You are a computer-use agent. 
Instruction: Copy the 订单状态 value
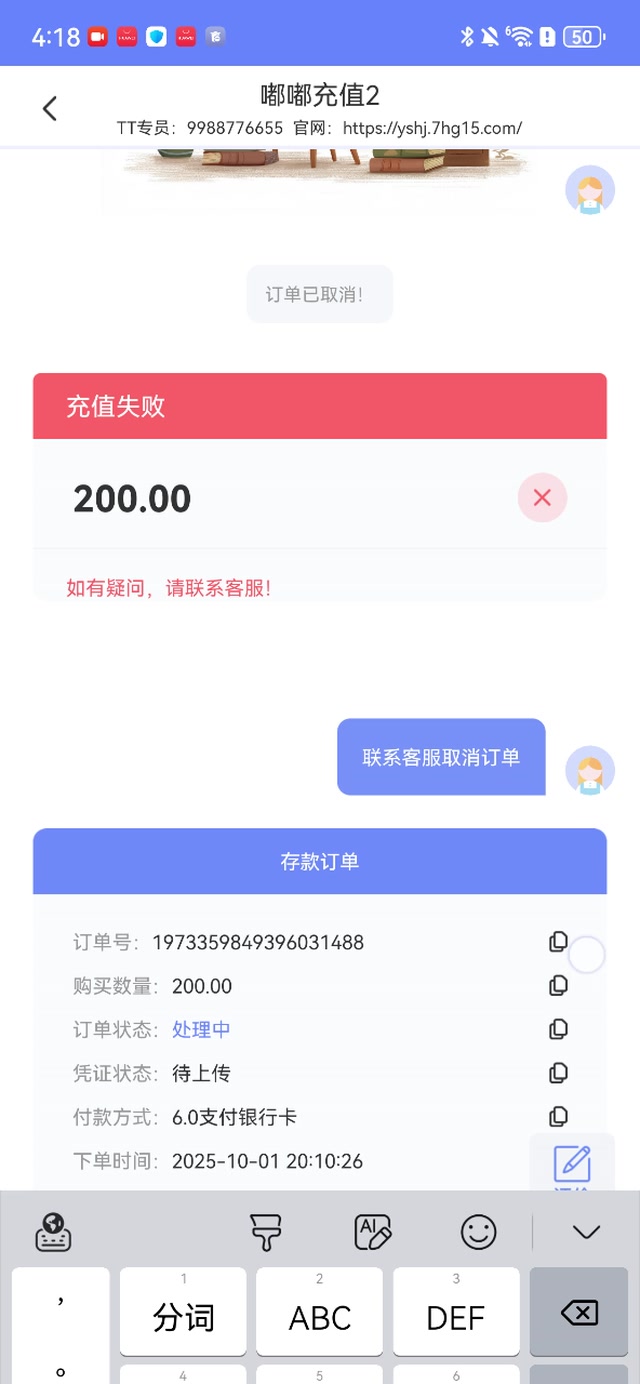(x=558, y=1029)
